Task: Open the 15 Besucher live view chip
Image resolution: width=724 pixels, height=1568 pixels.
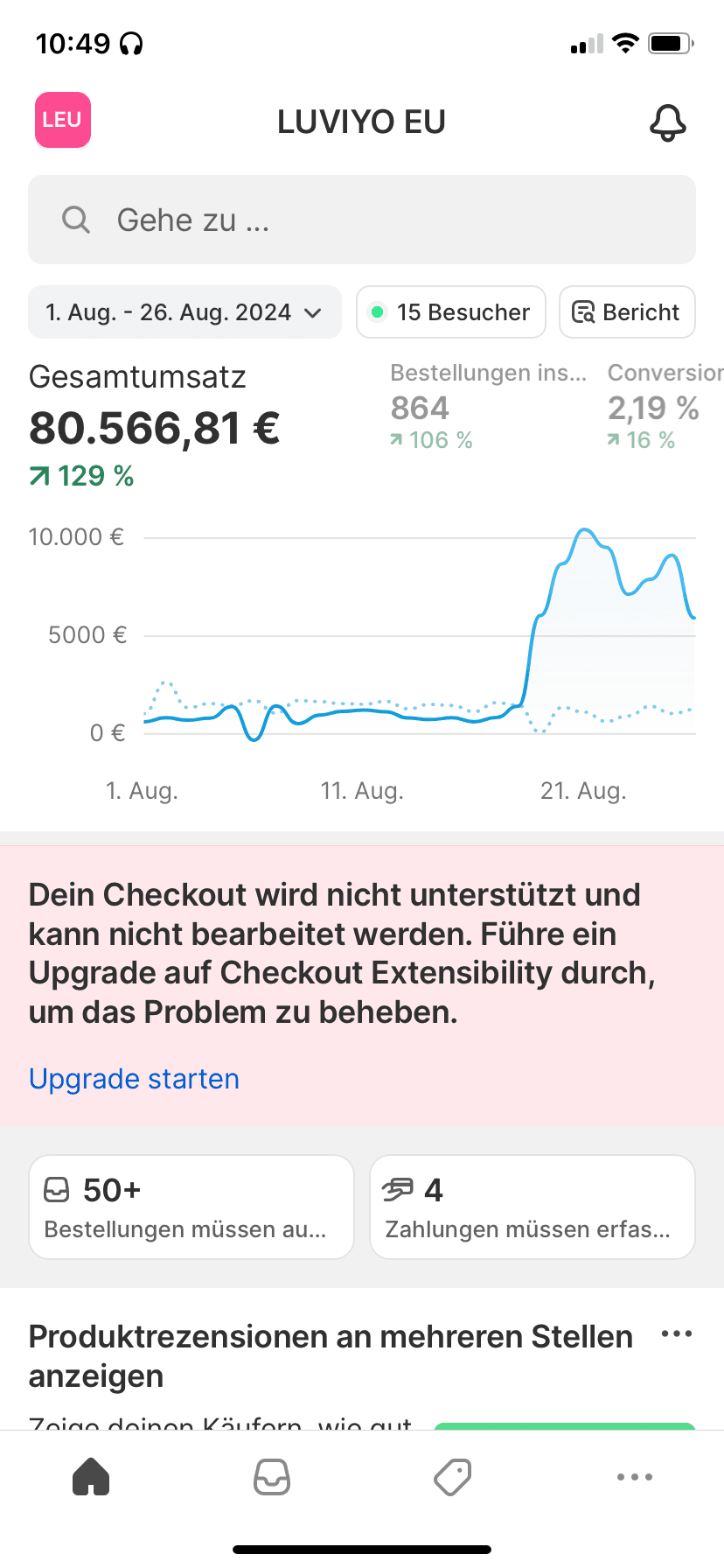Action: point(451,312)
